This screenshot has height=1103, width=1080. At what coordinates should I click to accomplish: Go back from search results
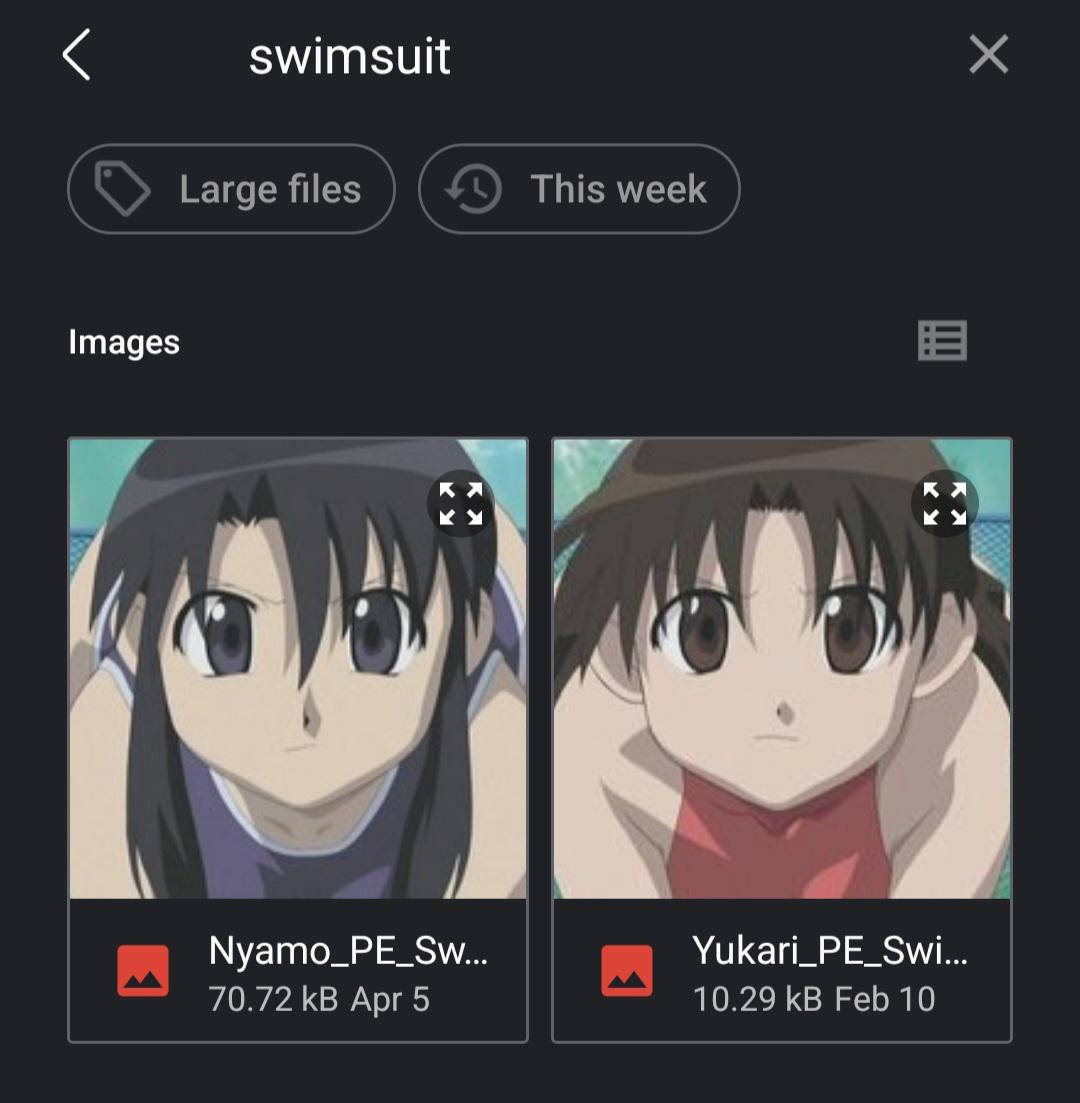point(77,54)
